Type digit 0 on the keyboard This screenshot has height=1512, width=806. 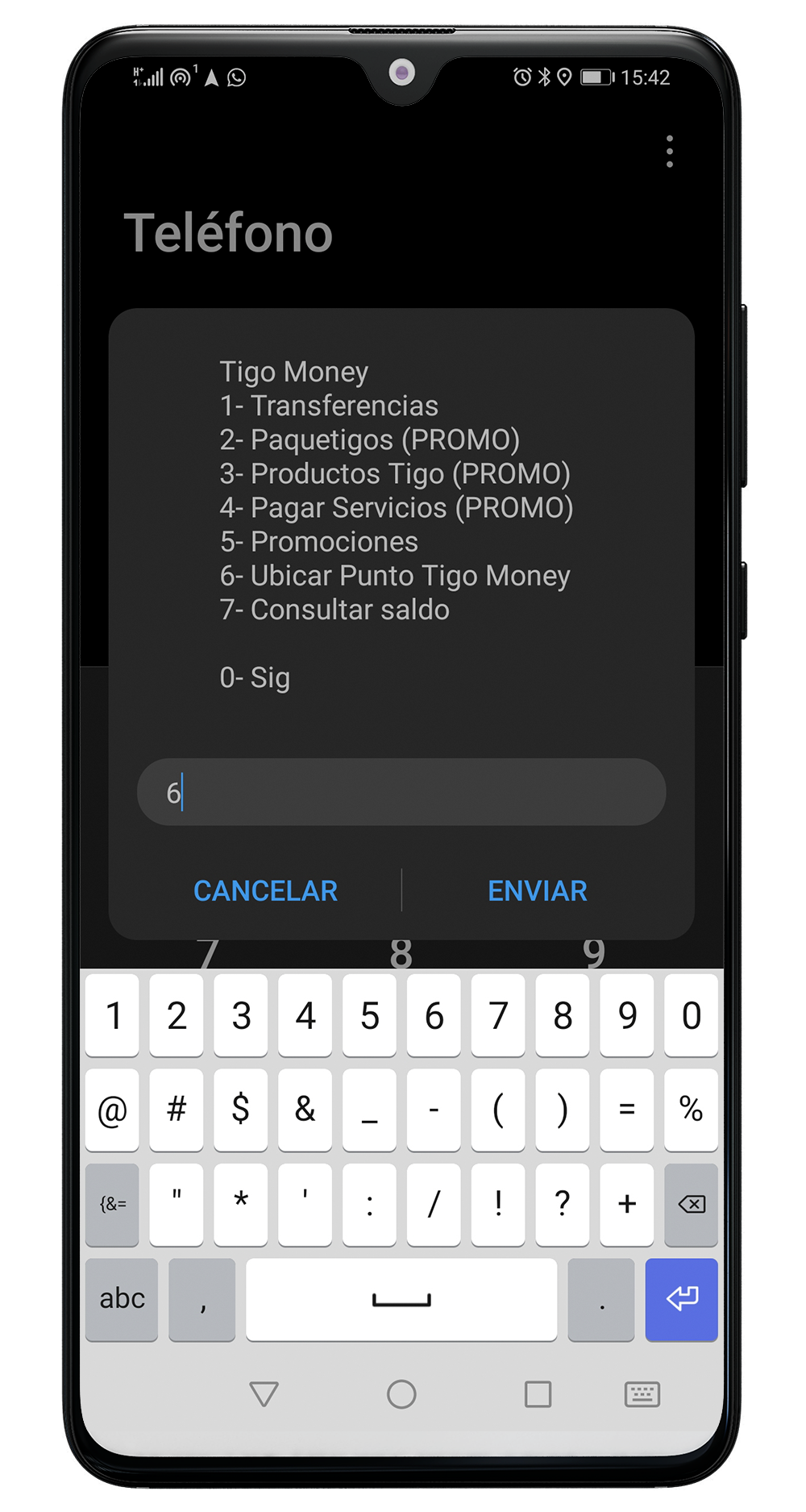(x=691, y=1015)
